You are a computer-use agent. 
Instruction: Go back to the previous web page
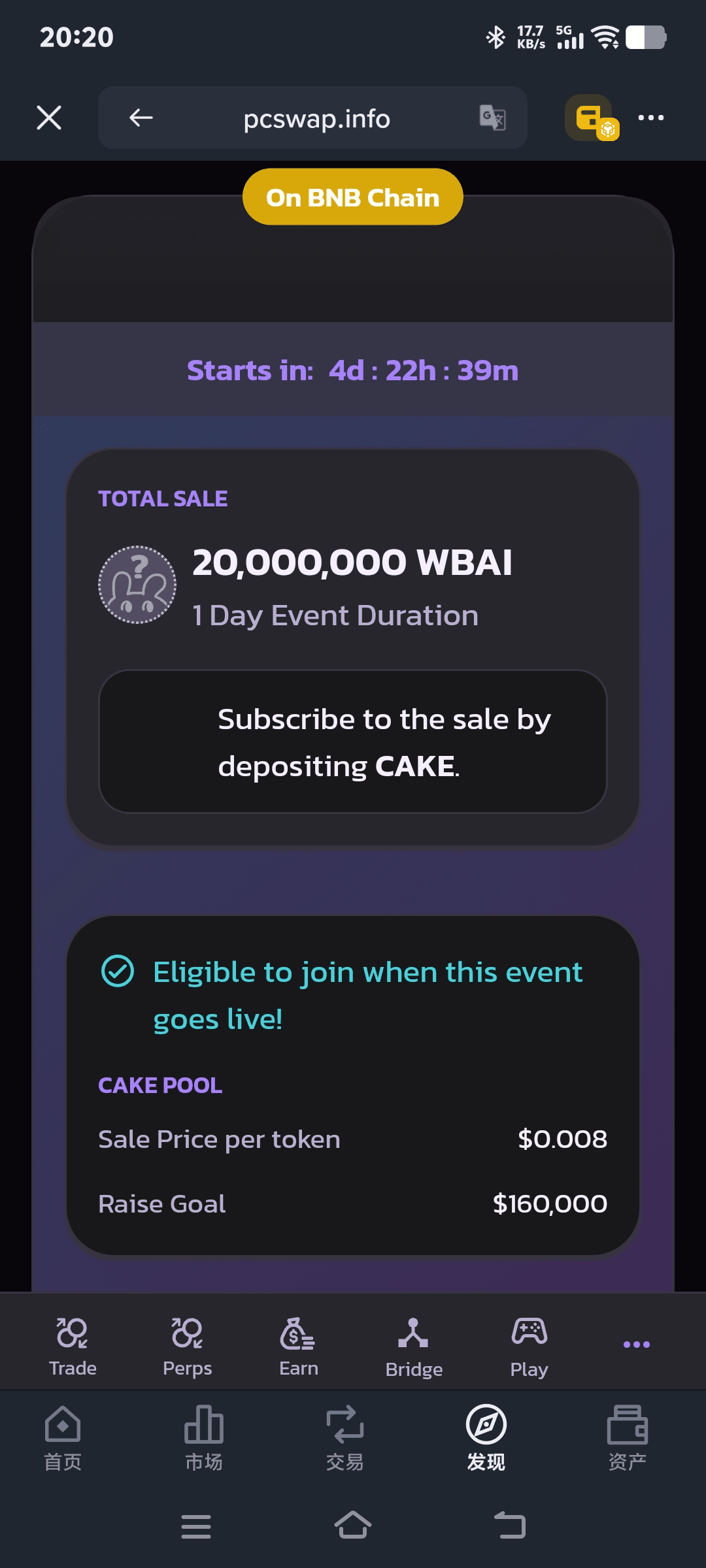141,118
